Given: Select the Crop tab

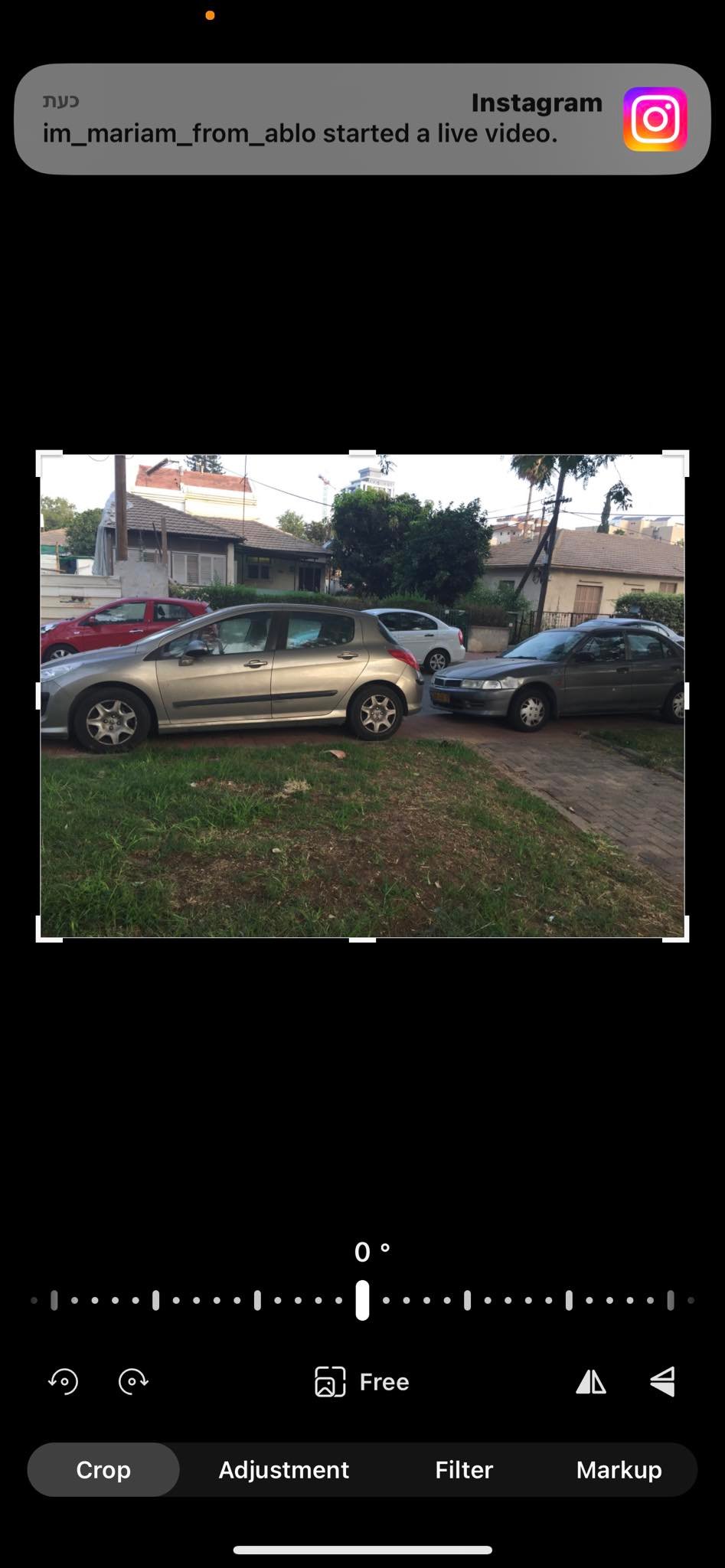Looking at the screenshot, I should tap(103, 1469).
